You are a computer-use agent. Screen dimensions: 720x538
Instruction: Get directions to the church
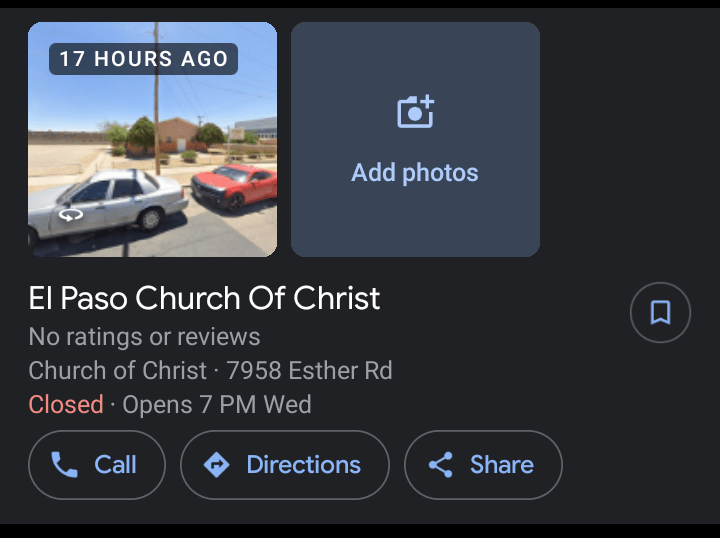[x=284, y=464]
